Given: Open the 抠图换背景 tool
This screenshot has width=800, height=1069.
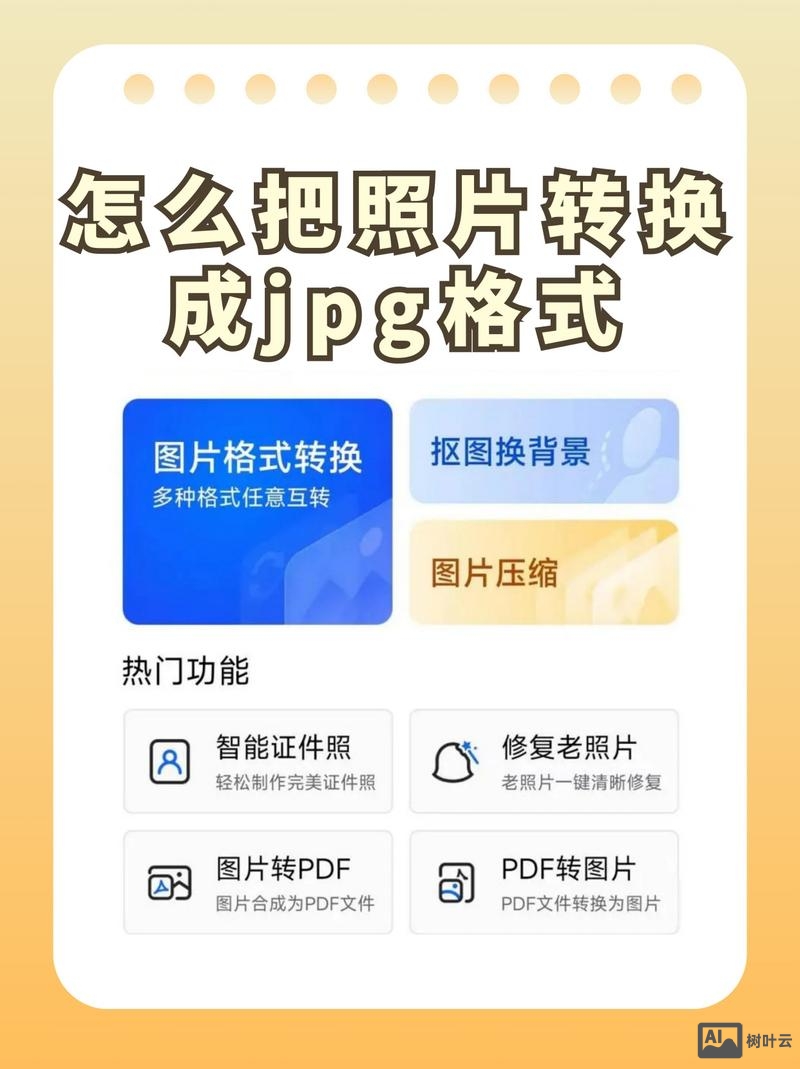Looking at the screenshot, I should [x=544, y=451].
